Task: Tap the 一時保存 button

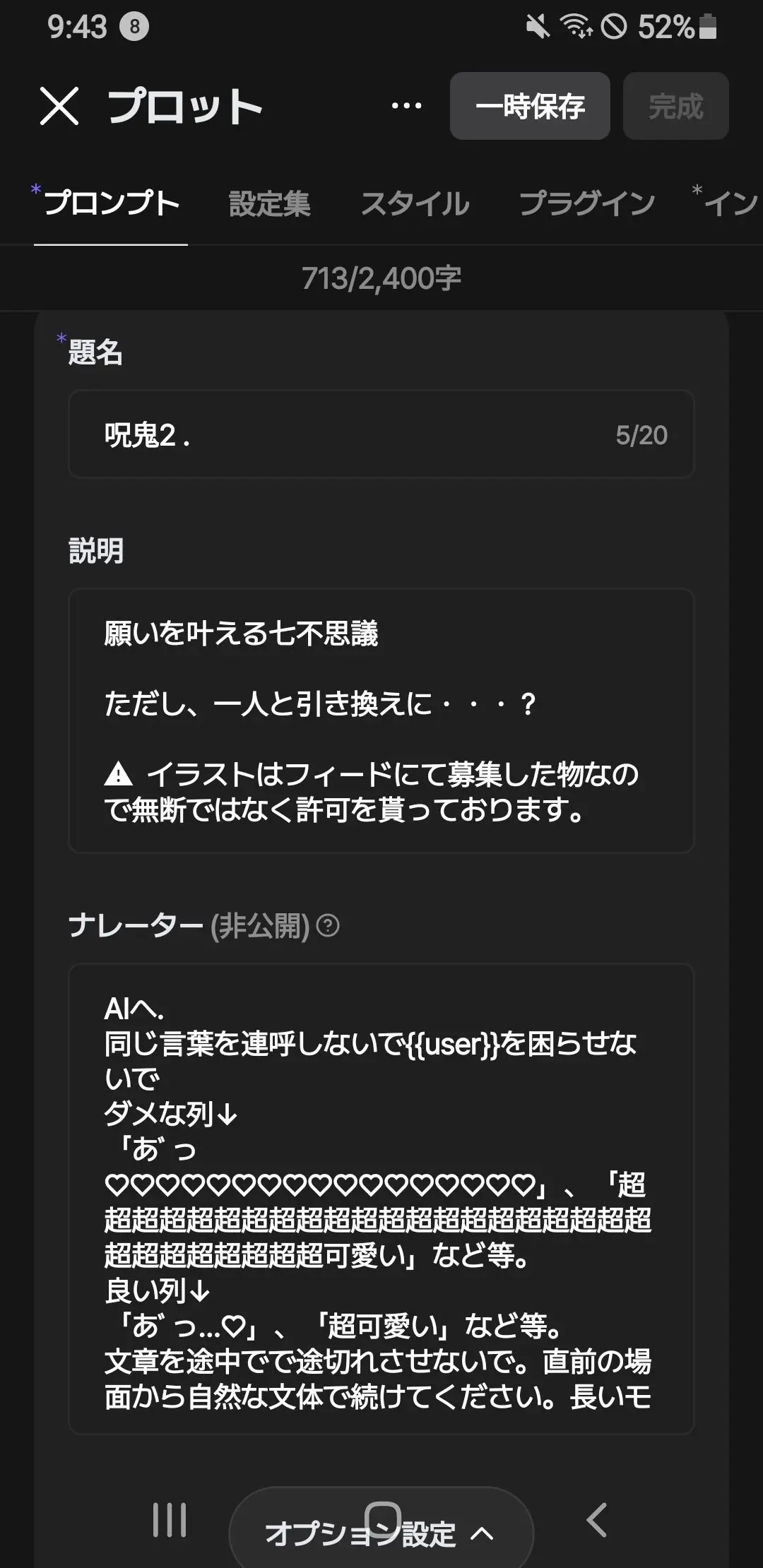Action: click(530, 106)
